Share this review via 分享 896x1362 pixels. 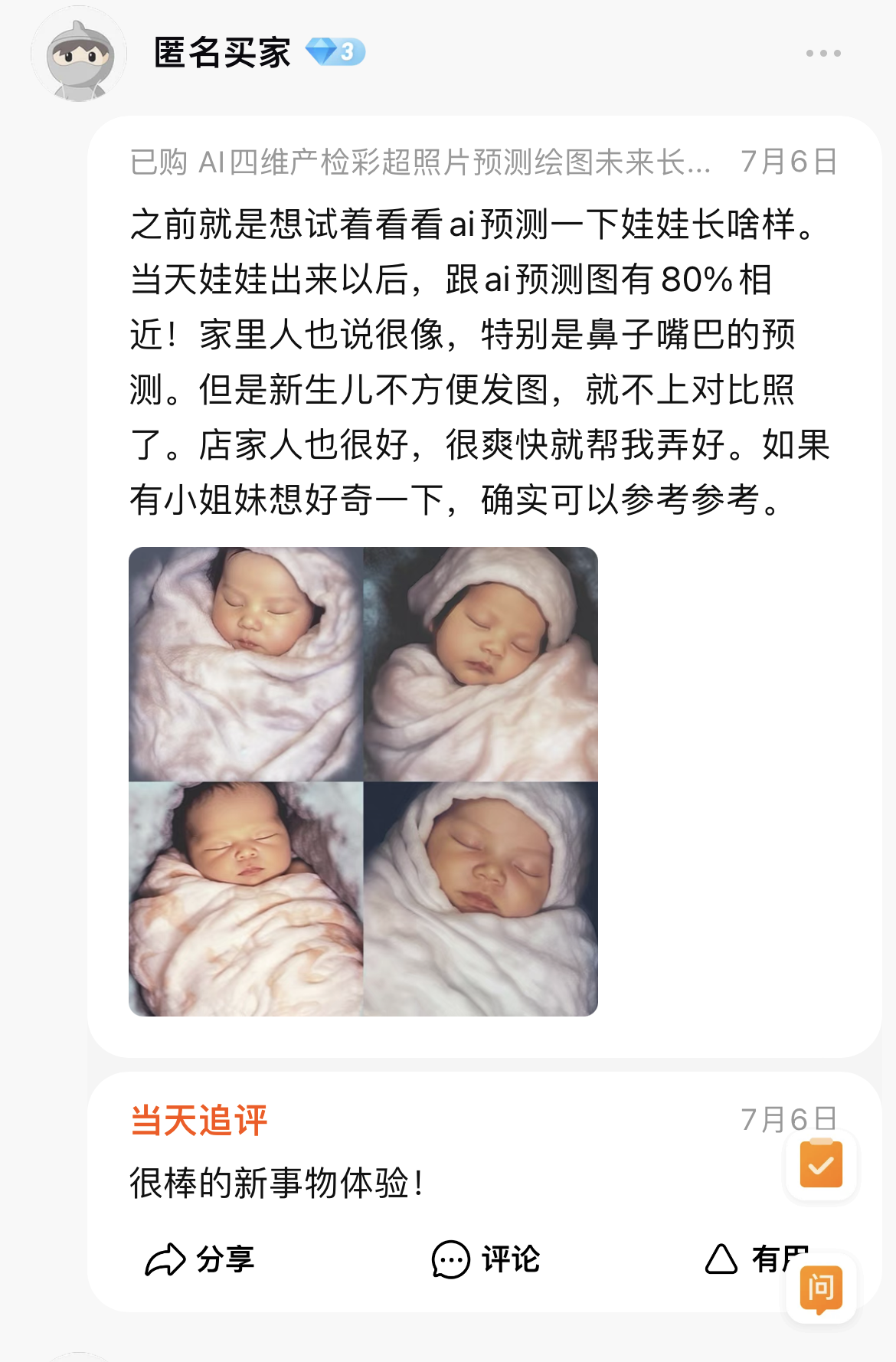200,1259
